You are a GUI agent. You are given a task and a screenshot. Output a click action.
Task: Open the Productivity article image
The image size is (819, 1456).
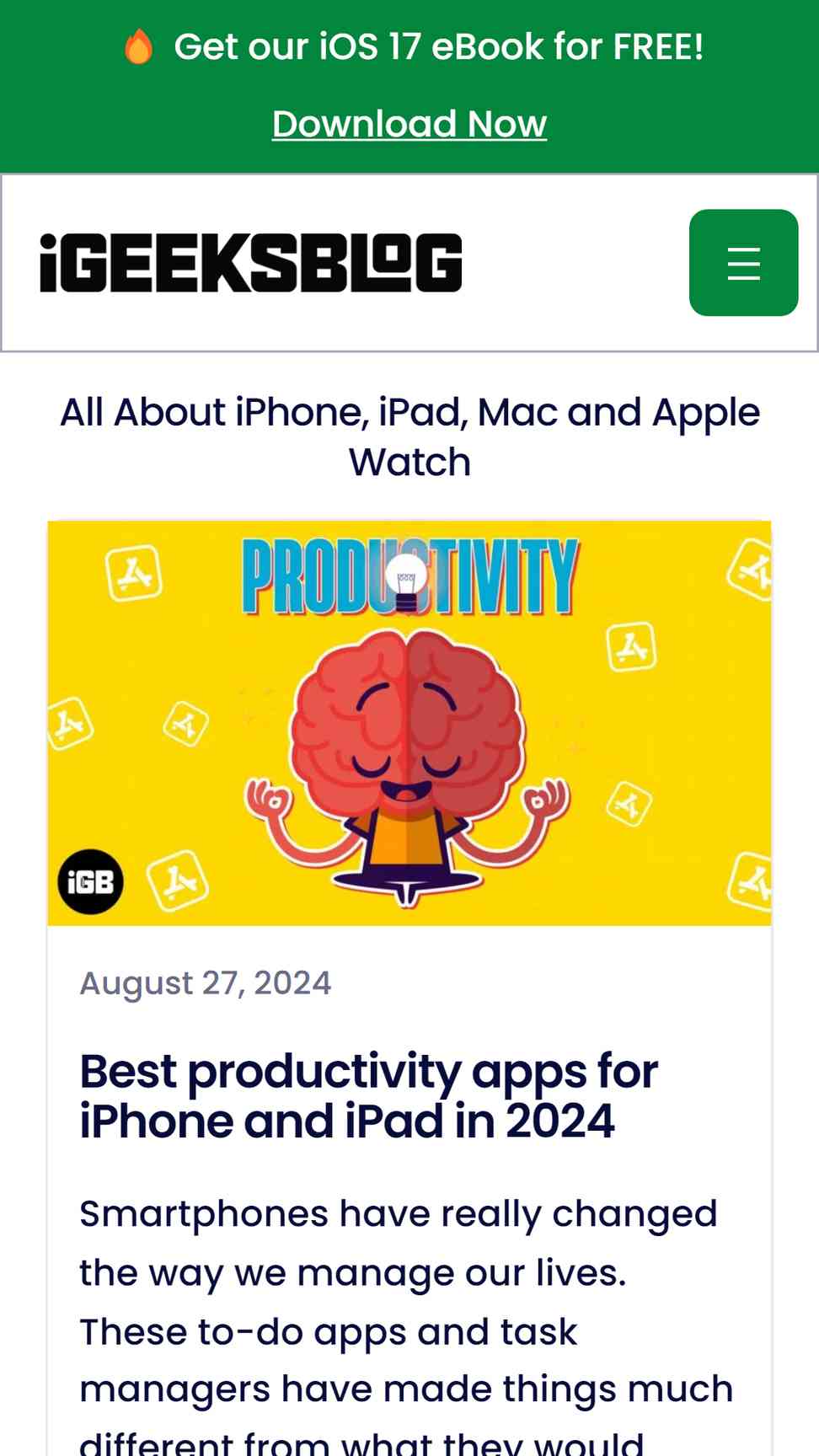point(409,723)
